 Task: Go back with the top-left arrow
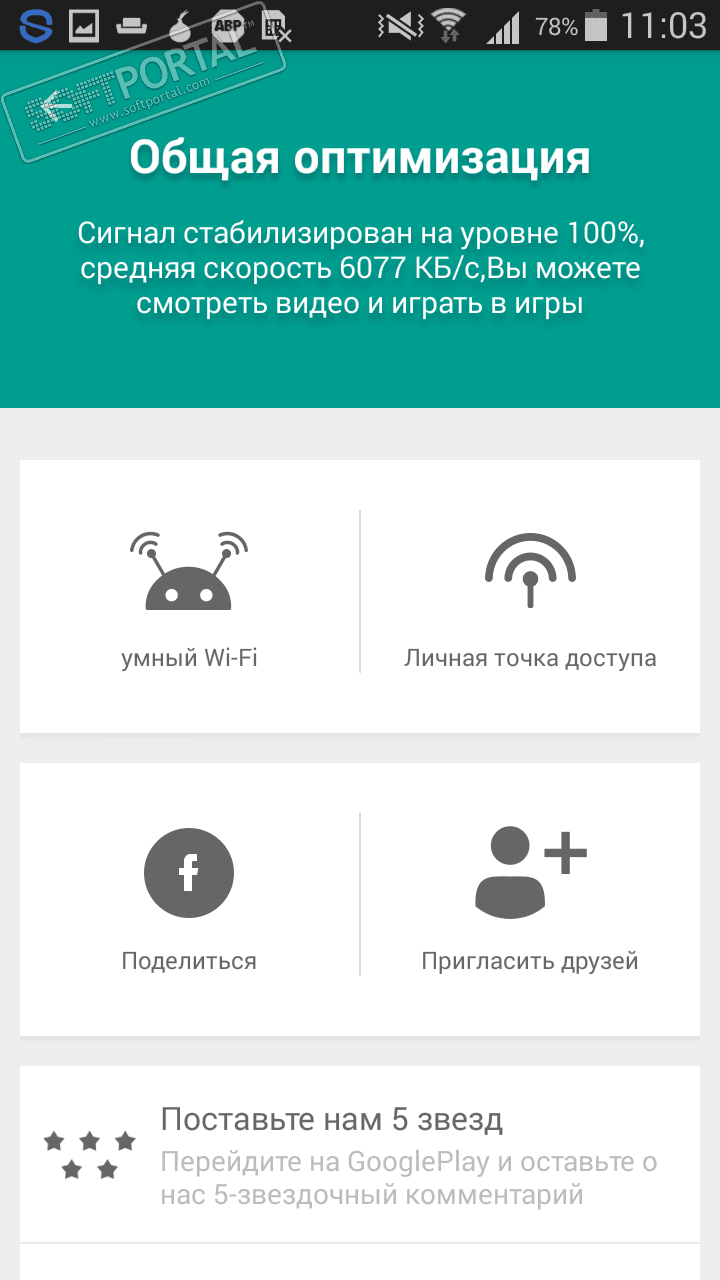pyautogui.click(x=55, y=106)
